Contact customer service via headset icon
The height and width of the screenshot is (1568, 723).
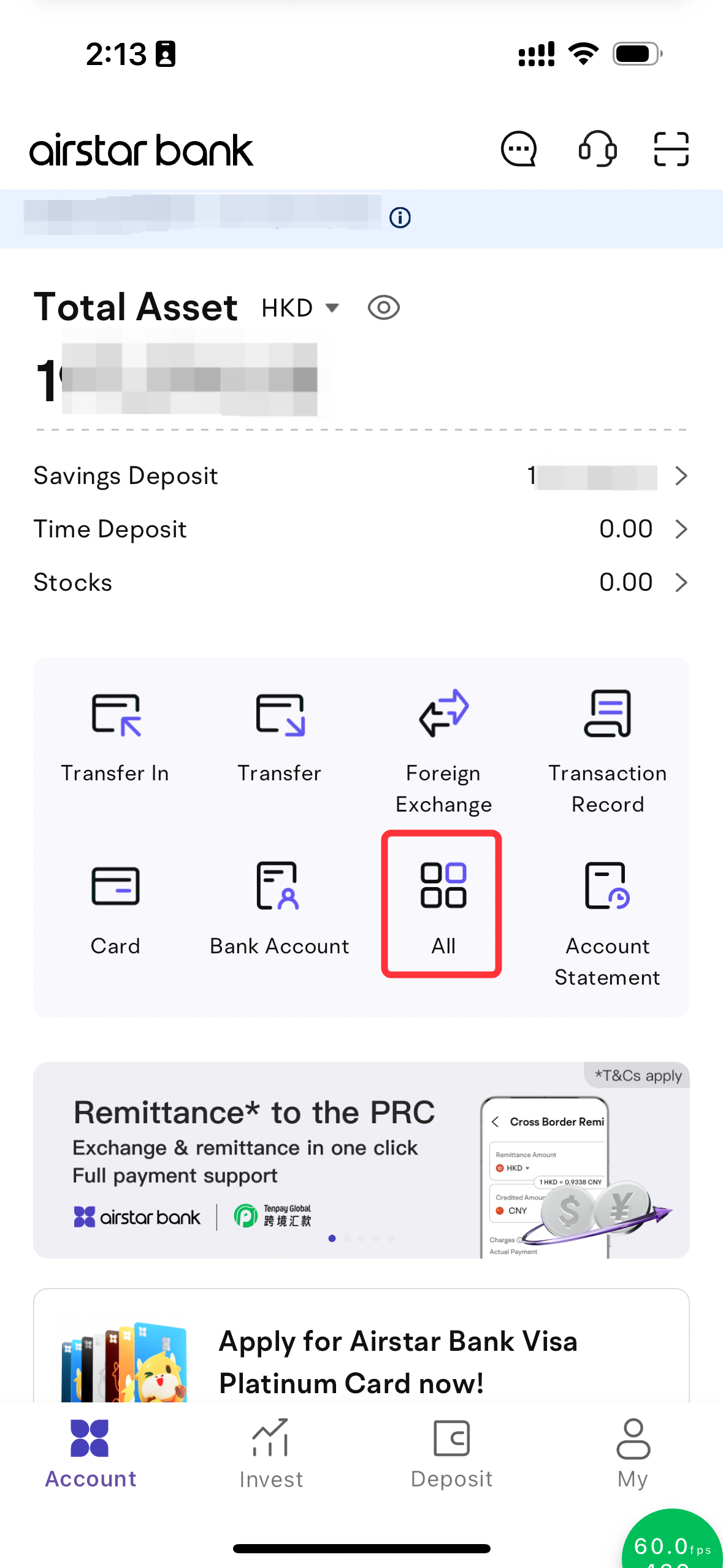597,149
